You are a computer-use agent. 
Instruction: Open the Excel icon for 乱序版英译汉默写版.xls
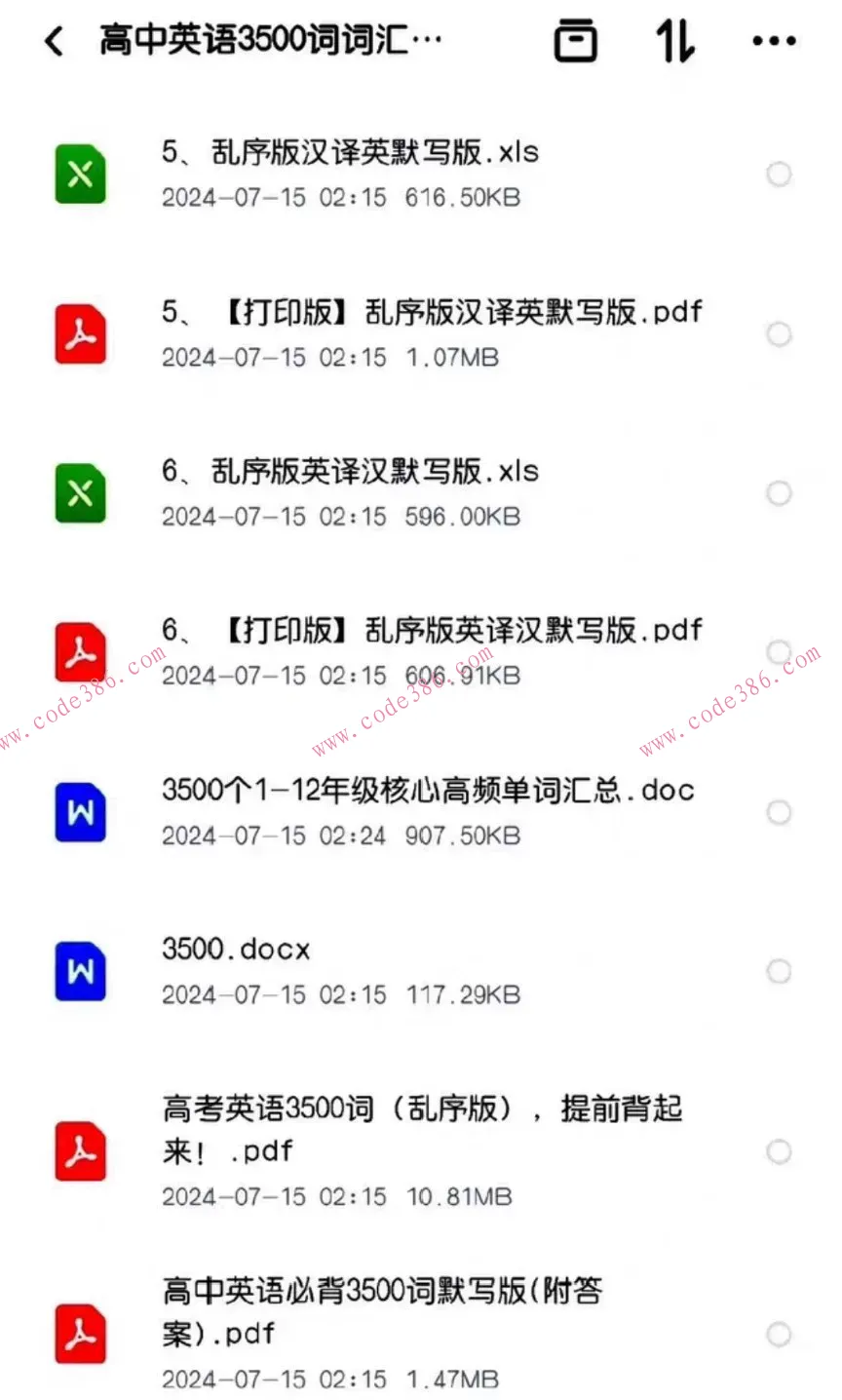coord(80,493)
